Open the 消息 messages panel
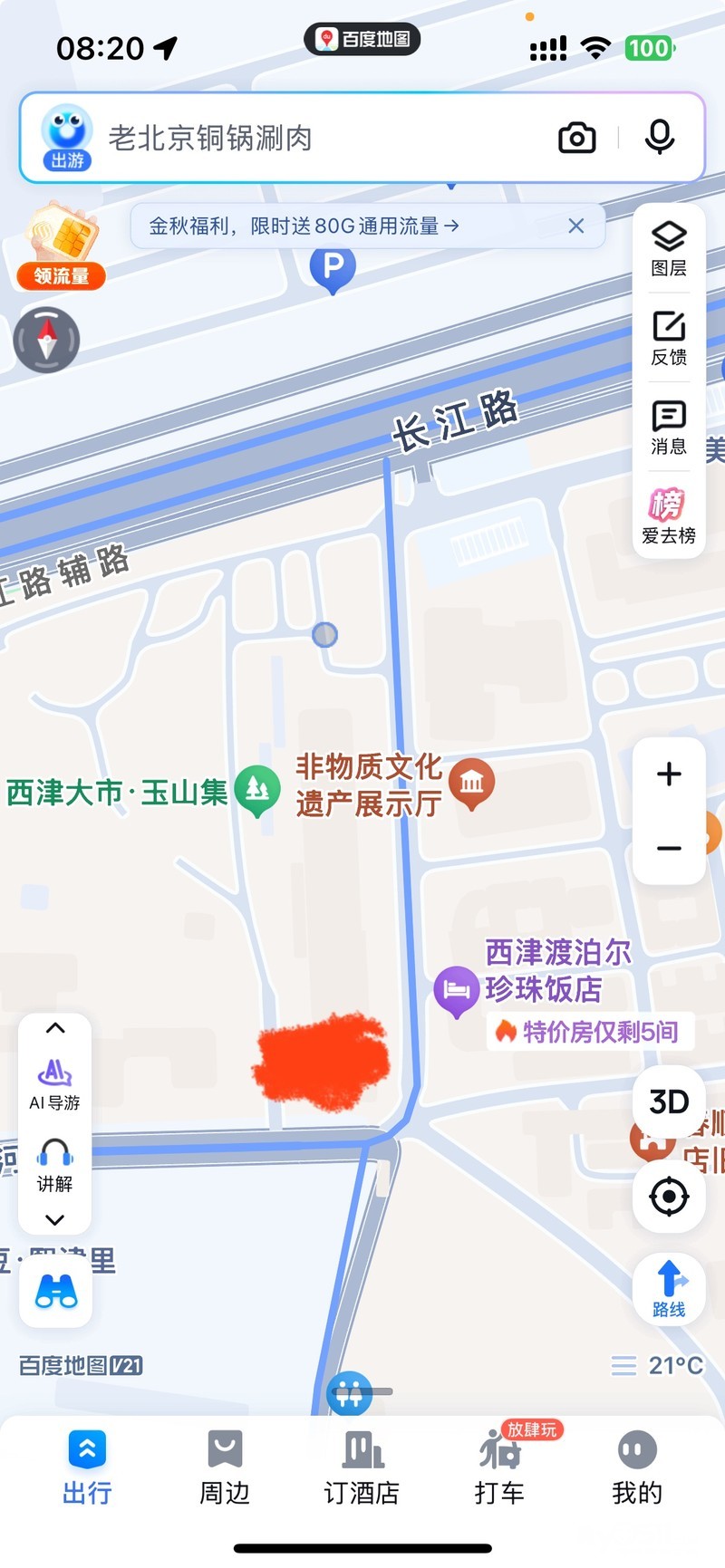 (669, 427)
